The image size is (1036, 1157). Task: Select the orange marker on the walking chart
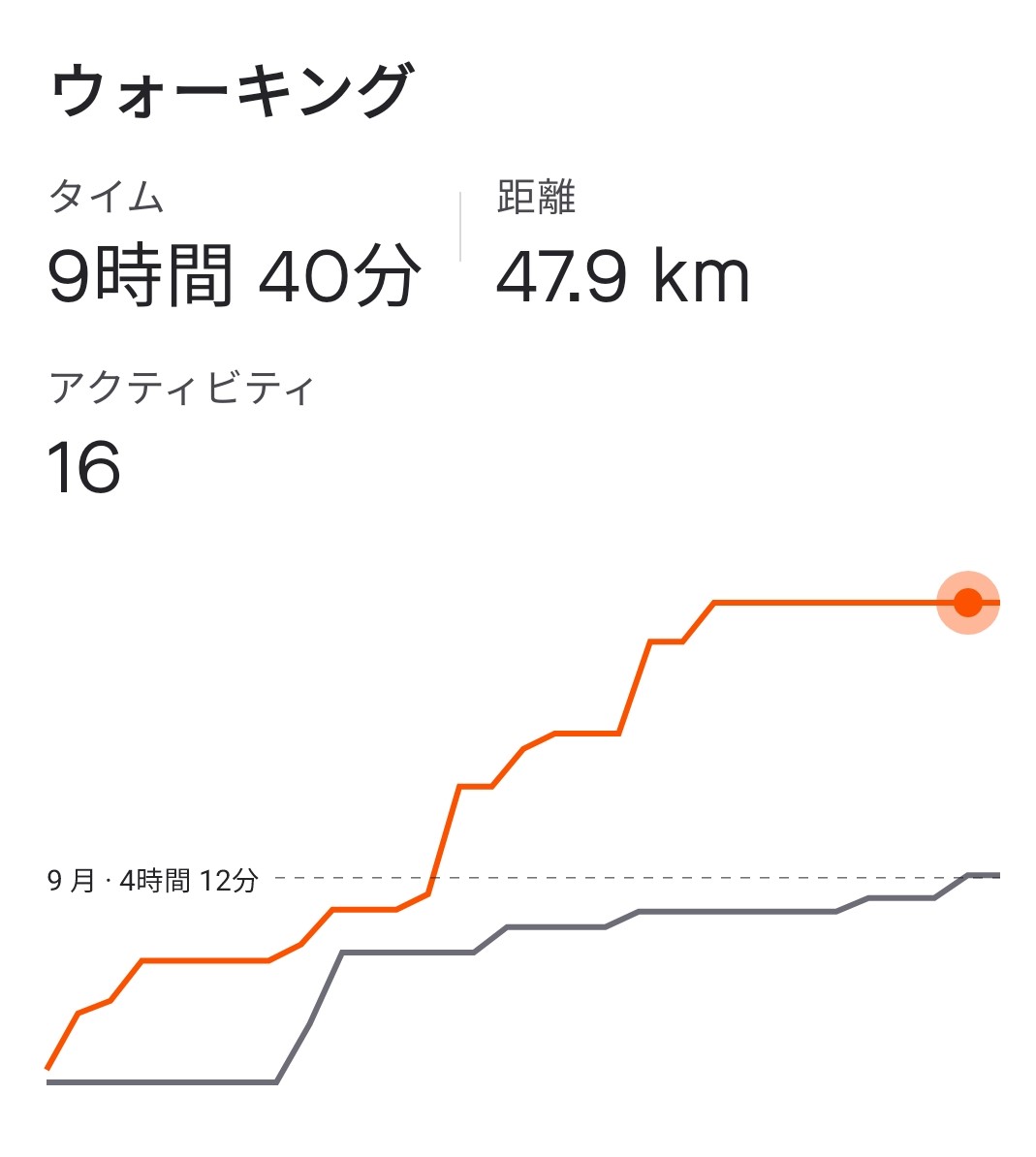[x=967, y=603]
